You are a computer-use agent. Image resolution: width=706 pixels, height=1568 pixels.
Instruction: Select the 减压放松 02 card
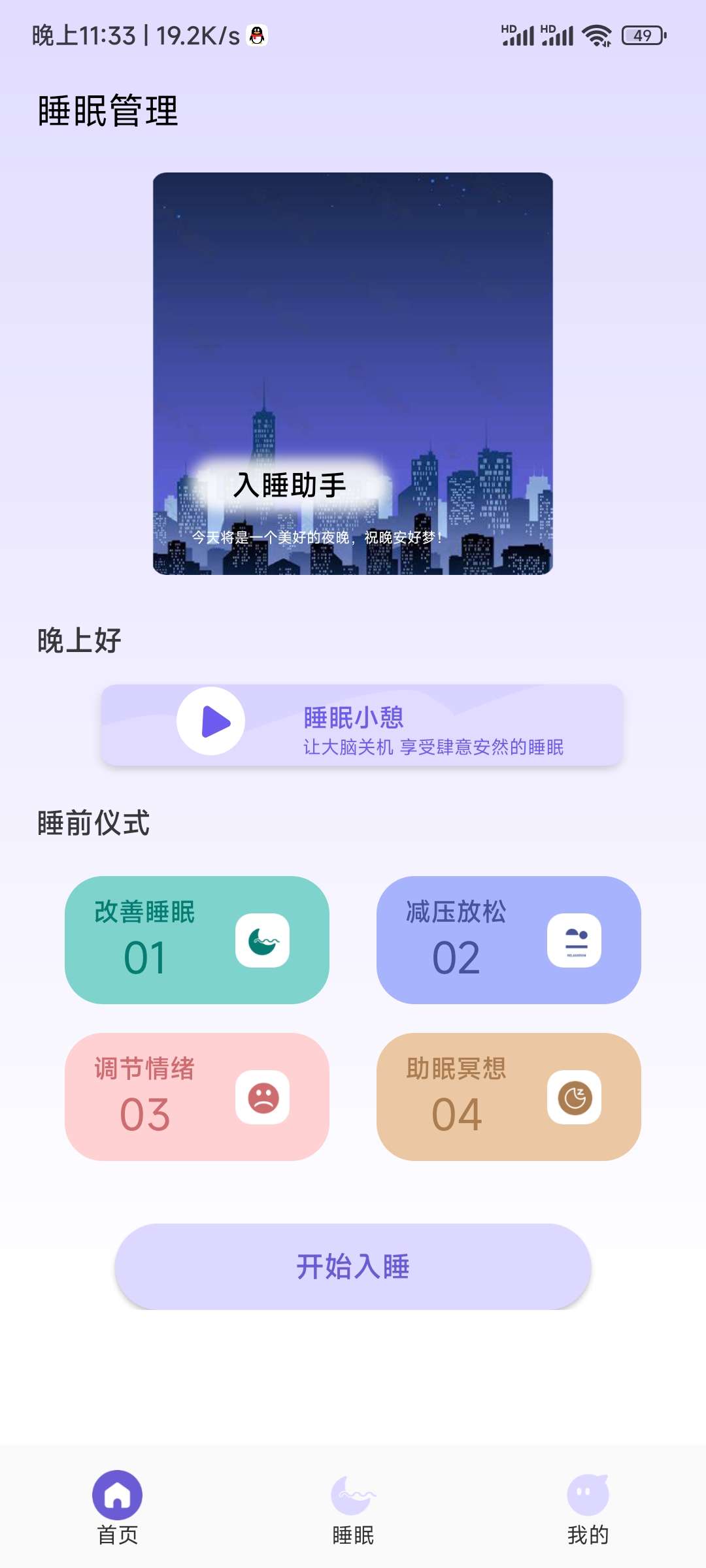[509, 940]
